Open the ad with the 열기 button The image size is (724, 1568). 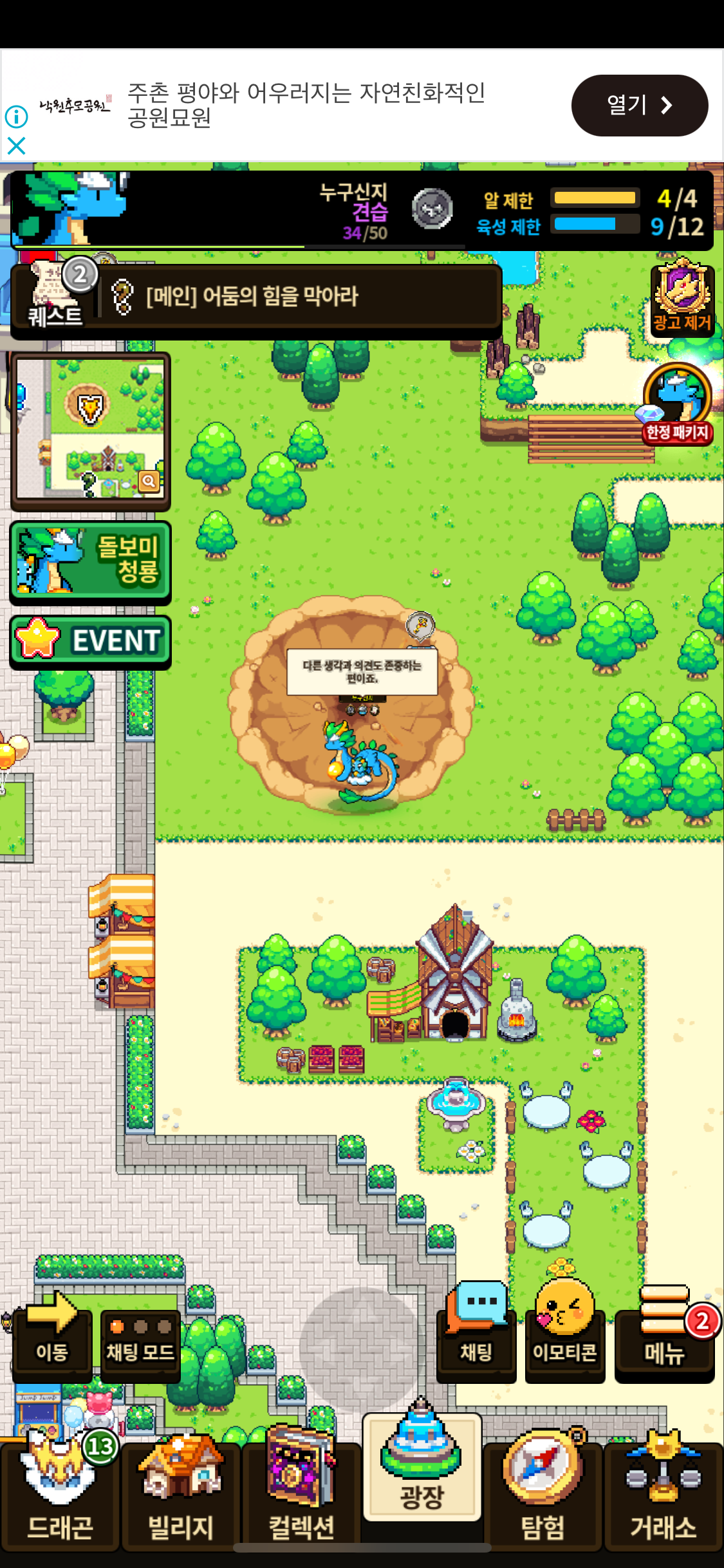(639, 105)
